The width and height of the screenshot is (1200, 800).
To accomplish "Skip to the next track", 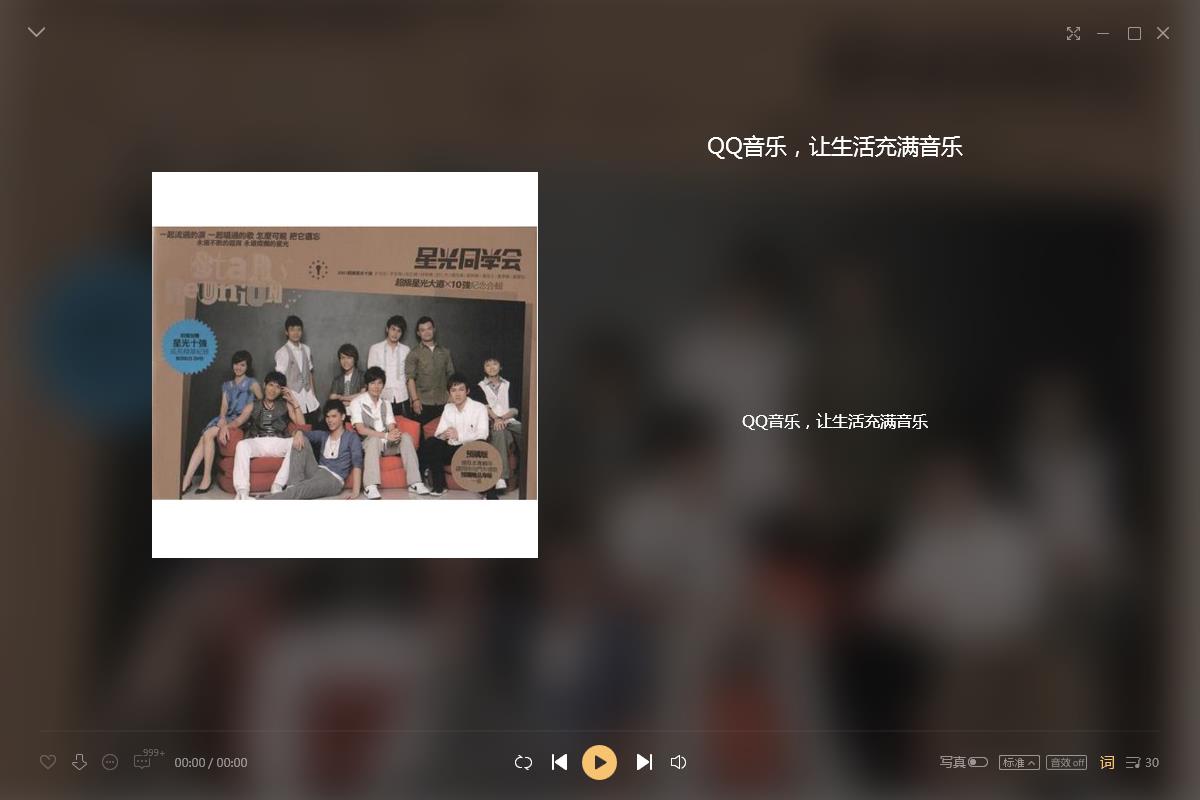I will point(644,762).
